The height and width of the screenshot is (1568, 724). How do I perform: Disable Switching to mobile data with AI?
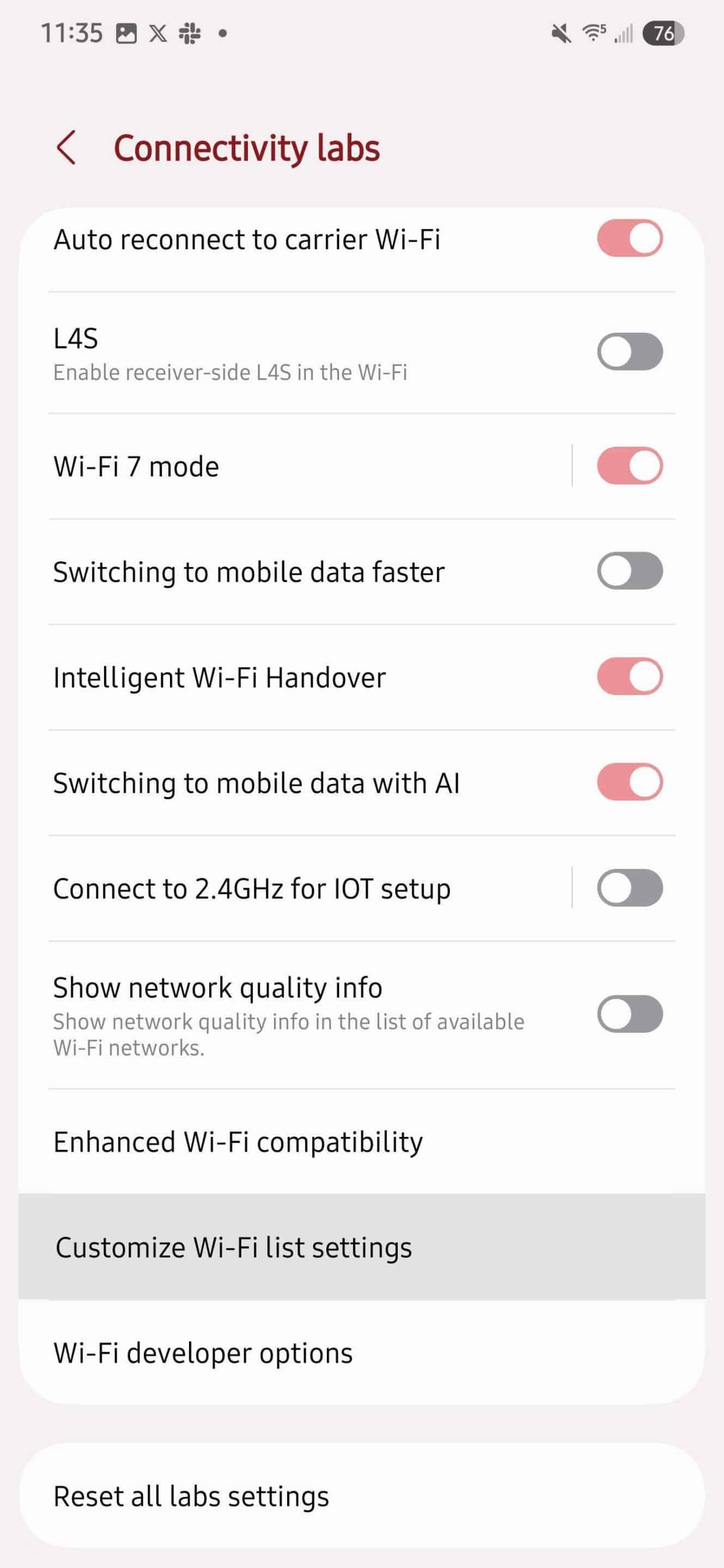(629, 782)
